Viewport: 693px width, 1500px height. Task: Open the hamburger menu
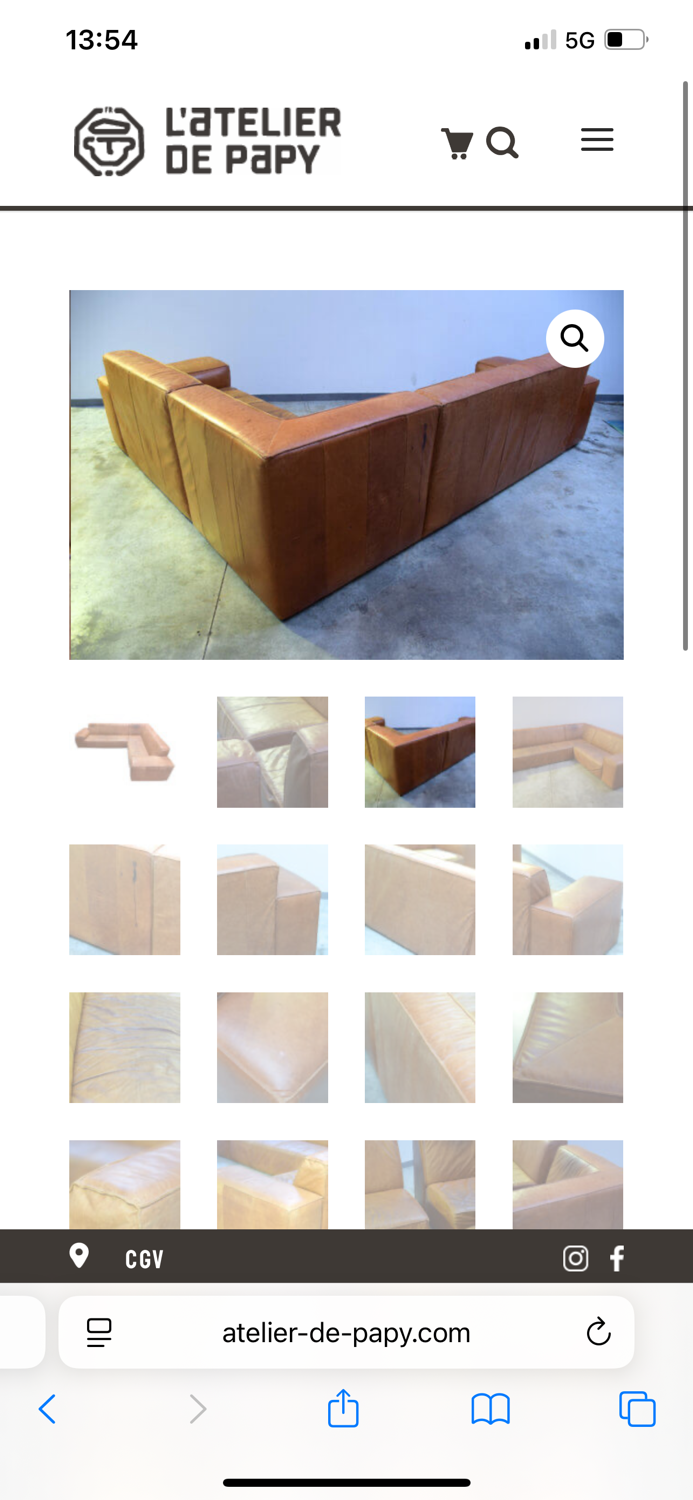[597, 140]
